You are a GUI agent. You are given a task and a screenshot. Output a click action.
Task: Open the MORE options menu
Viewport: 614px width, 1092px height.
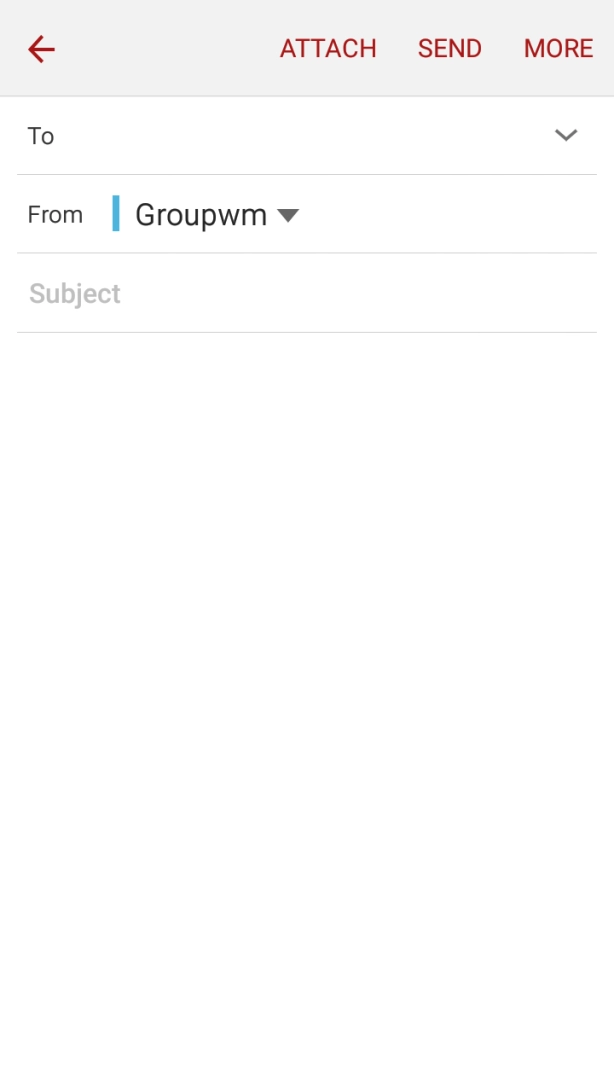[558, 49]
